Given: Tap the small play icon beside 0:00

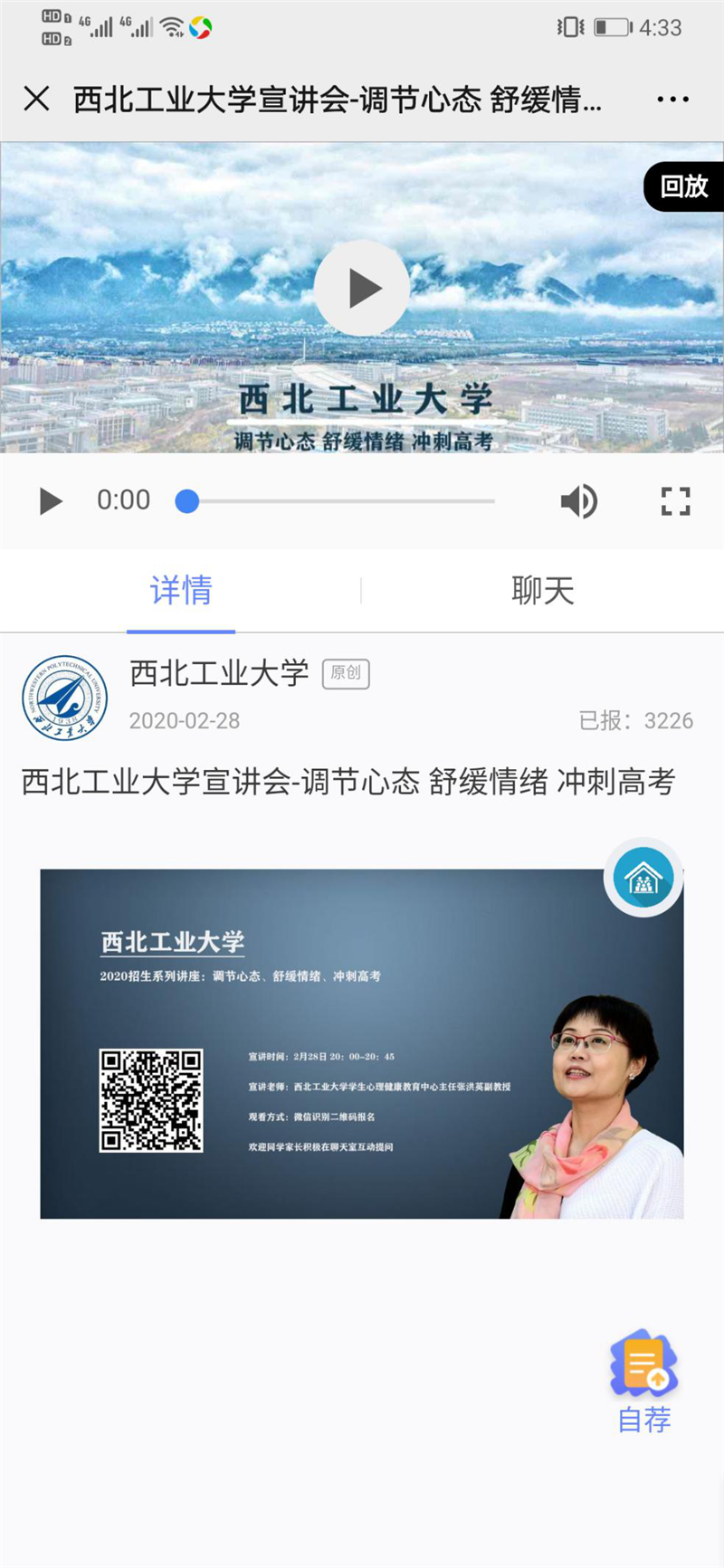Looking at the screenshot, I should (x=51, y=500).
